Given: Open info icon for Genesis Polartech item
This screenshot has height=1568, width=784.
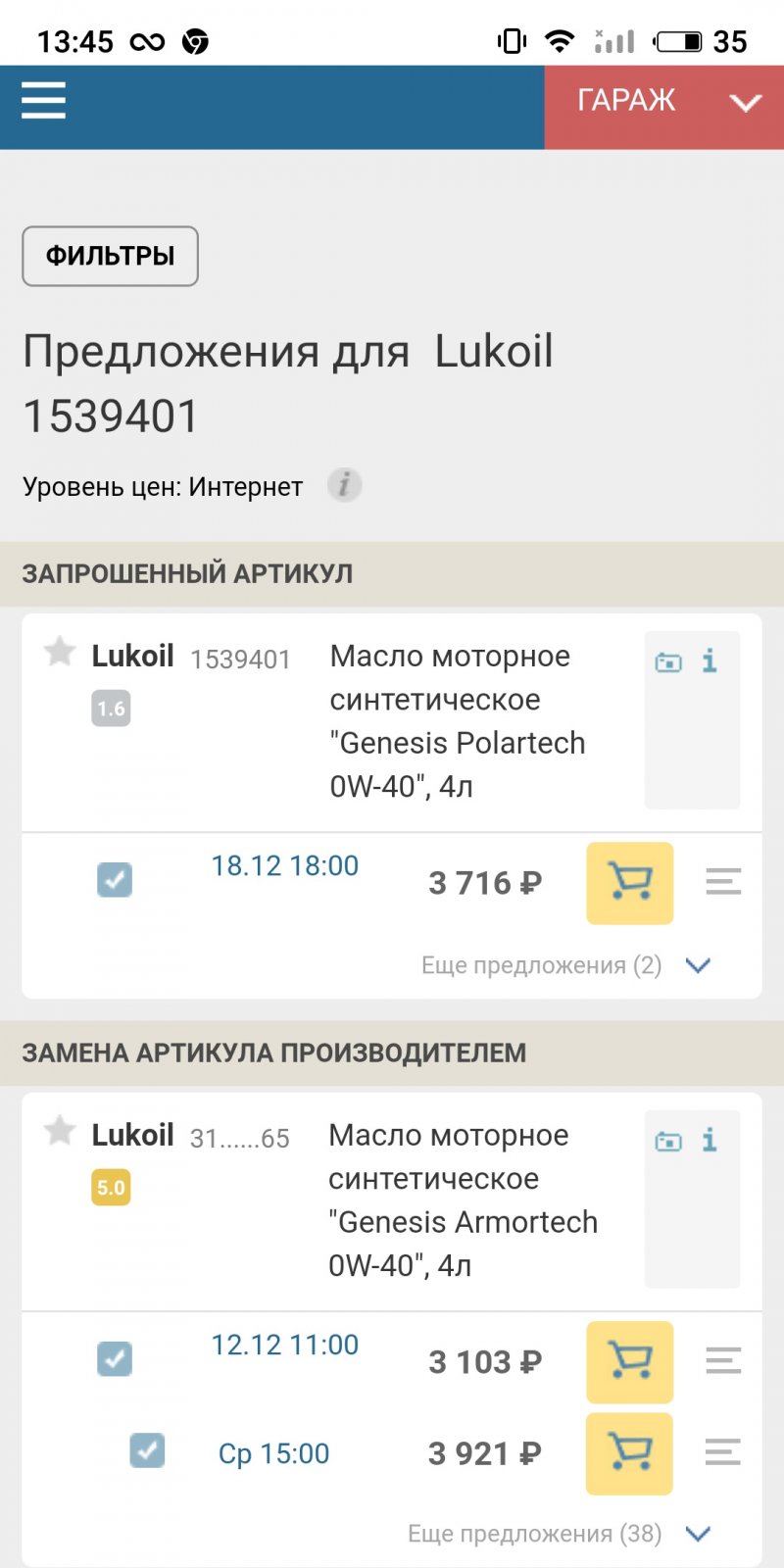Looking at the screenshot, I should [x=710, y=661].
